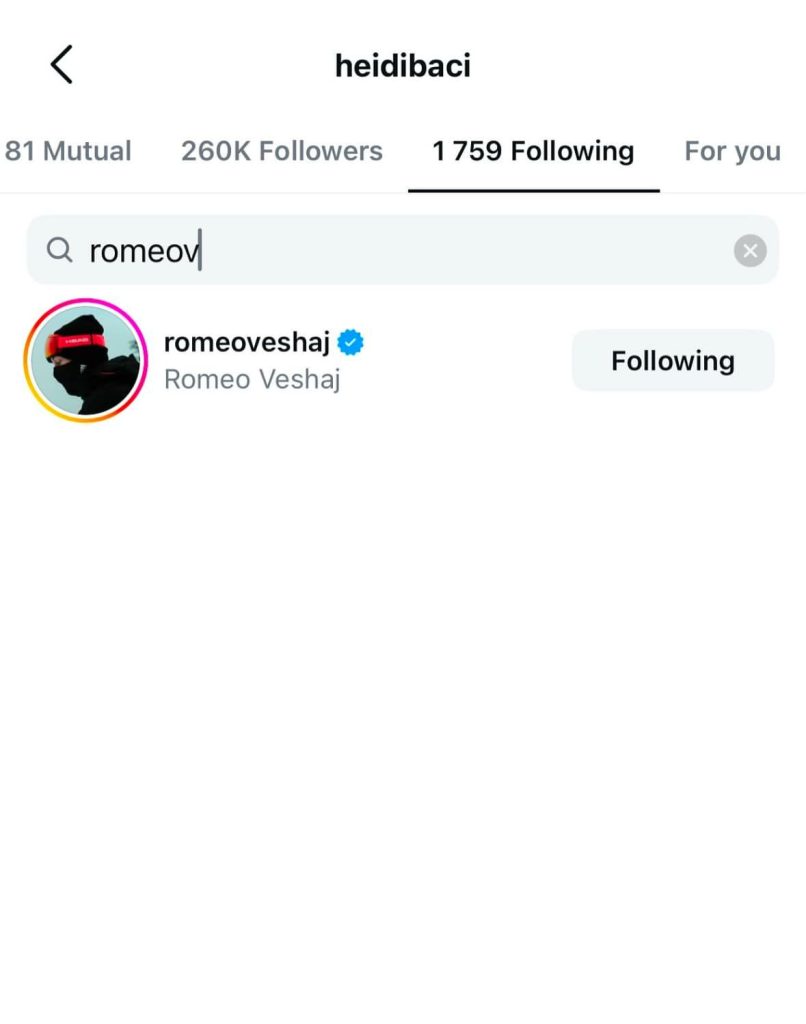Switch to the 81 Mutual tab
This screenshot has width=806, height=1024.
[68, 151]
